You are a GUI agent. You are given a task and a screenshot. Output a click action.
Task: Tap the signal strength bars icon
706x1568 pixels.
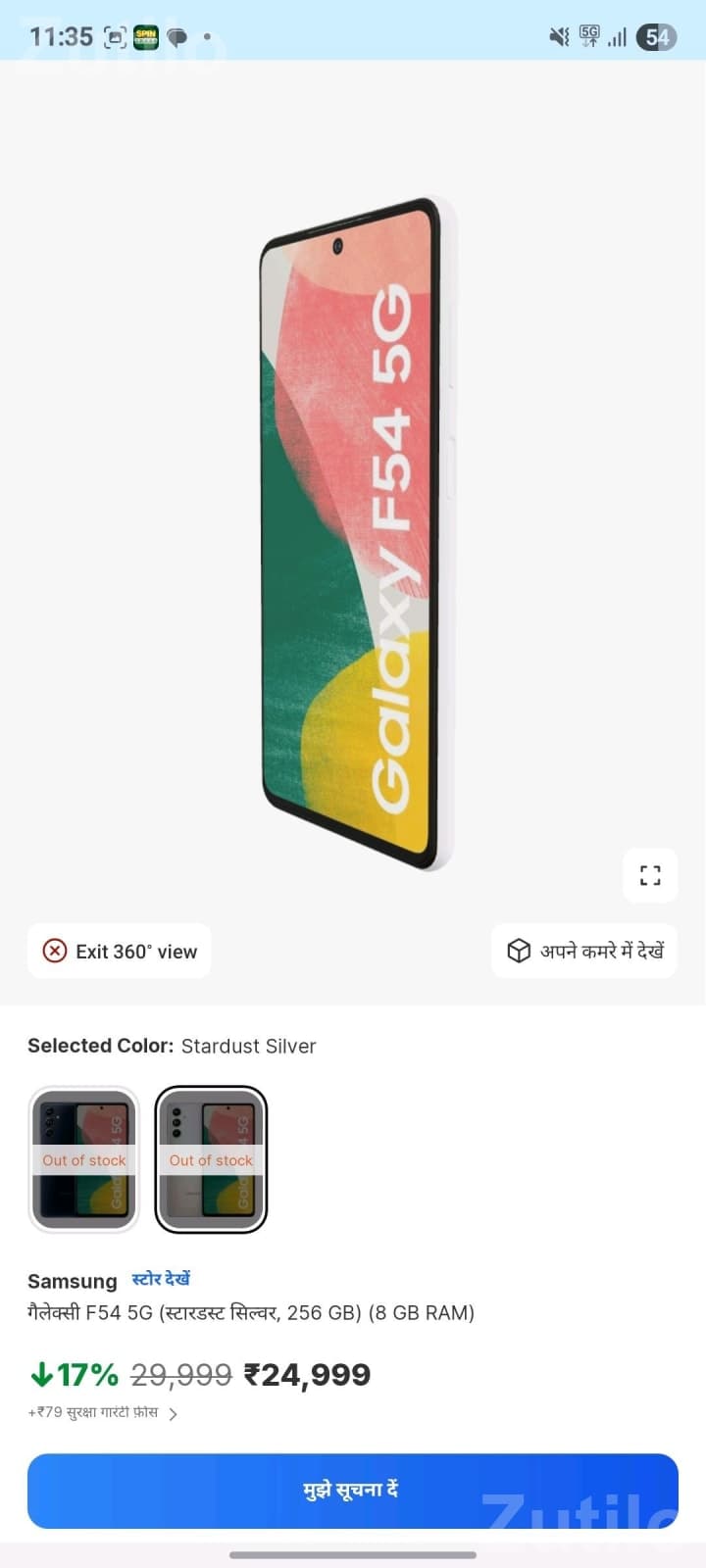pyautogui.click(x=616, y=36)
